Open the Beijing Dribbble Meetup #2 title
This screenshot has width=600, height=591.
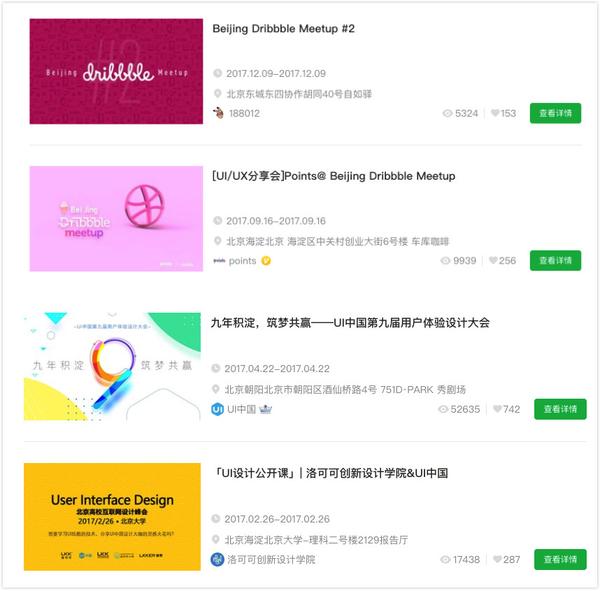tap(284, 29)
